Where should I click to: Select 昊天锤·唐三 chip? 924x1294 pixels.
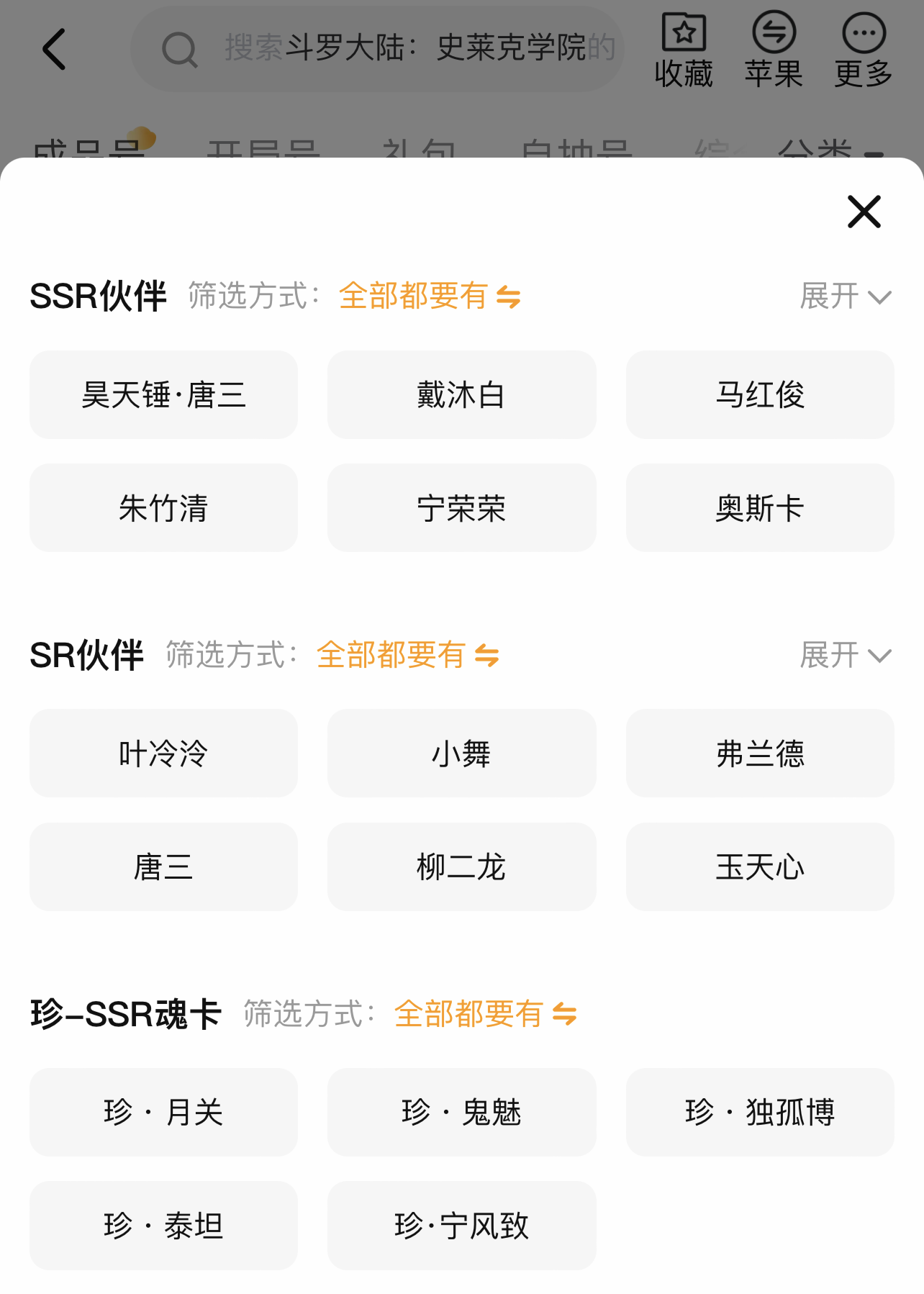click(x=163, y=395)
